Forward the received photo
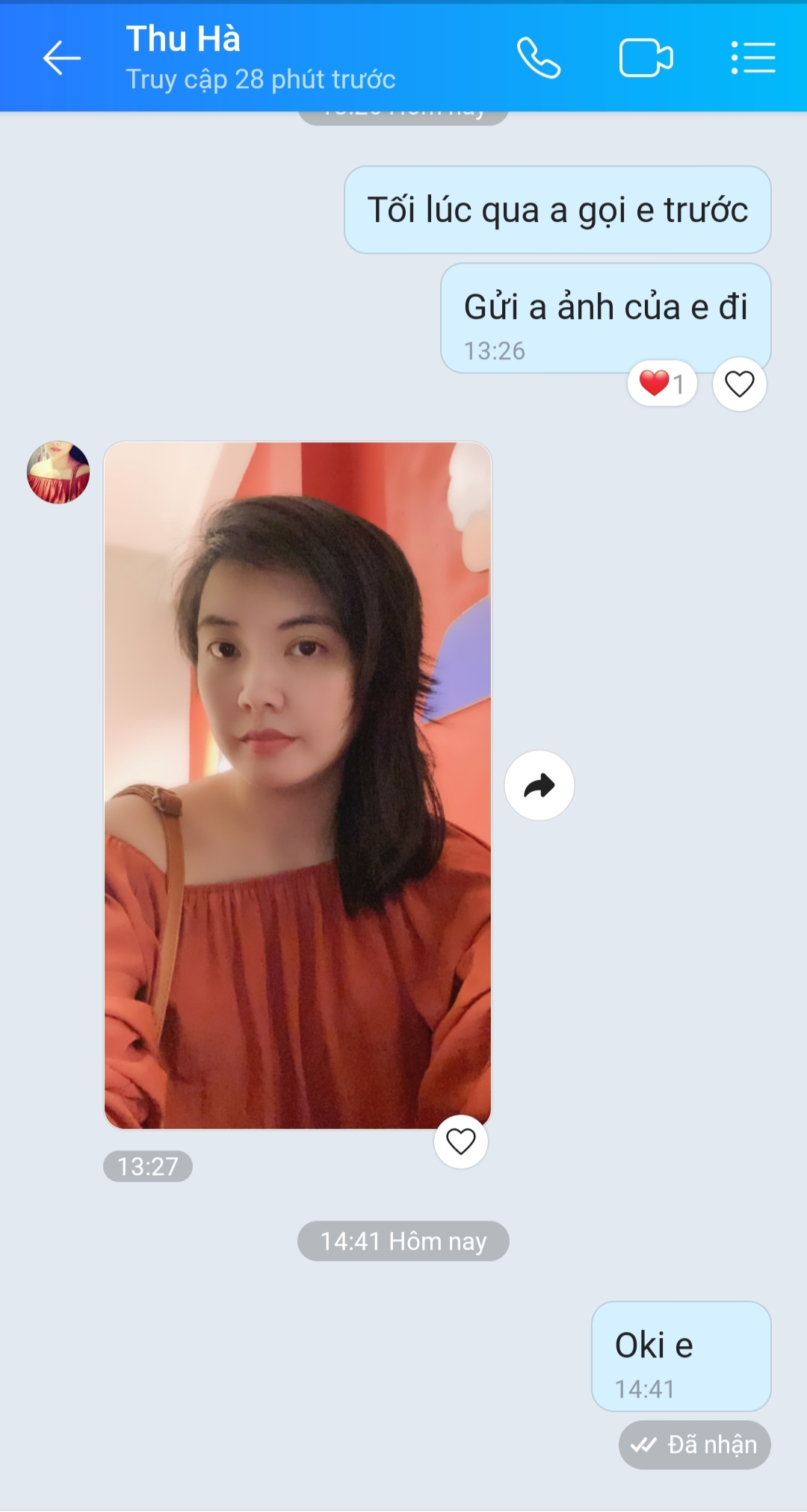 [539, 785]
